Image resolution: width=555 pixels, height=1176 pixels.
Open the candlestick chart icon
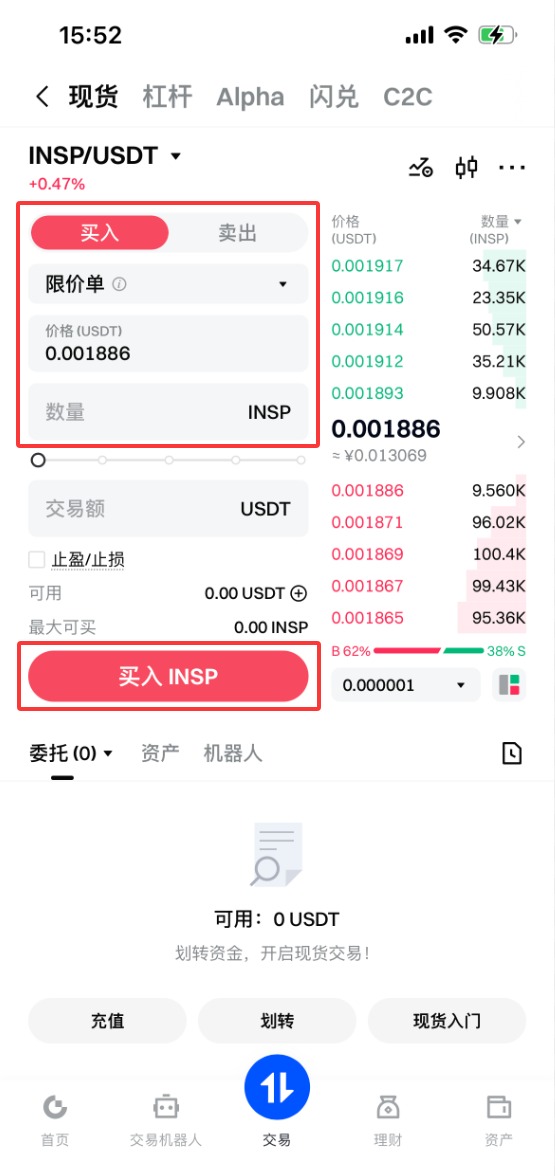click(x=466, y=167)
